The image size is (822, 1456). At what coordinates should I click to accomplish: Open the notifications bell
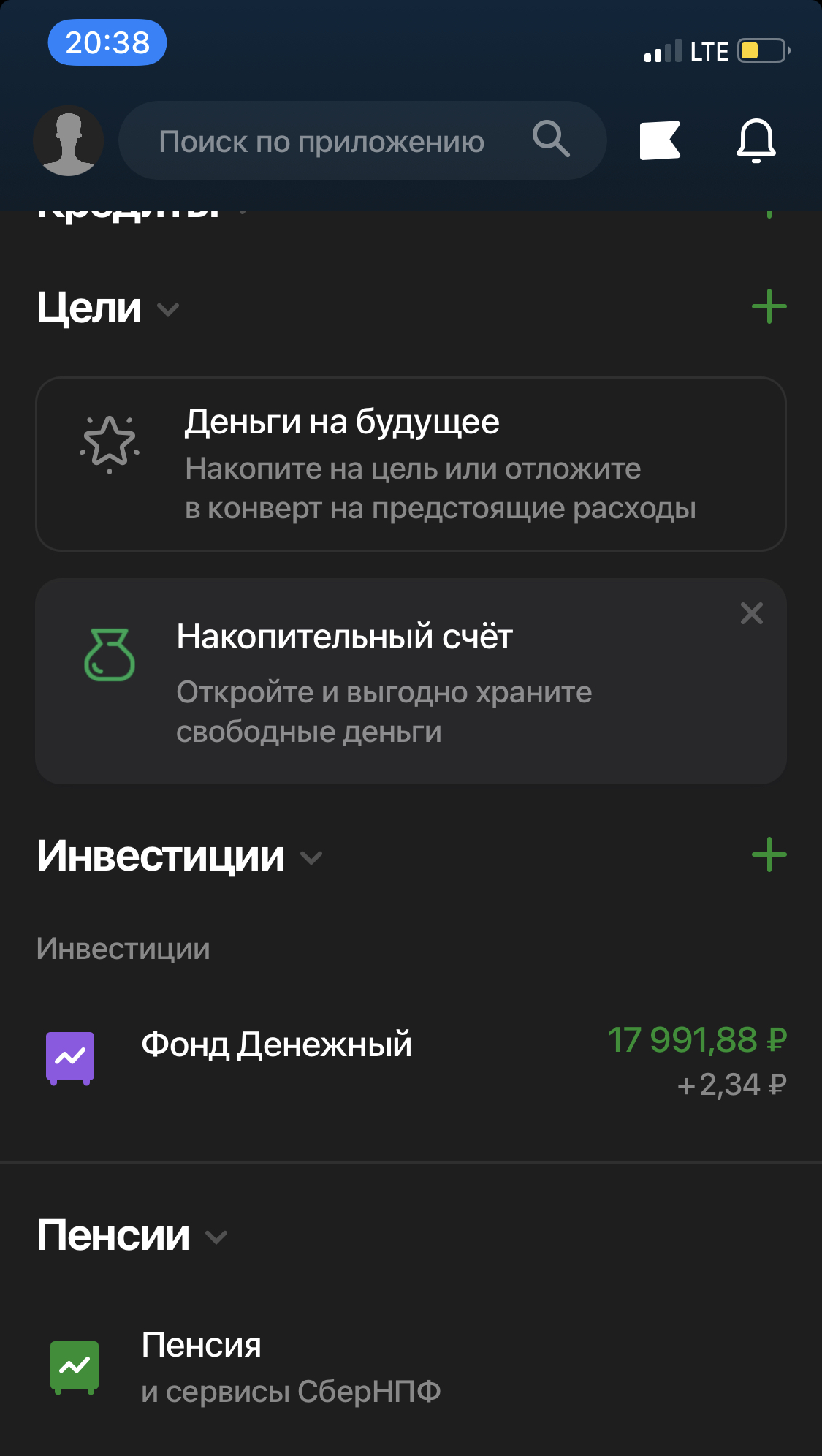coord(756,140)
